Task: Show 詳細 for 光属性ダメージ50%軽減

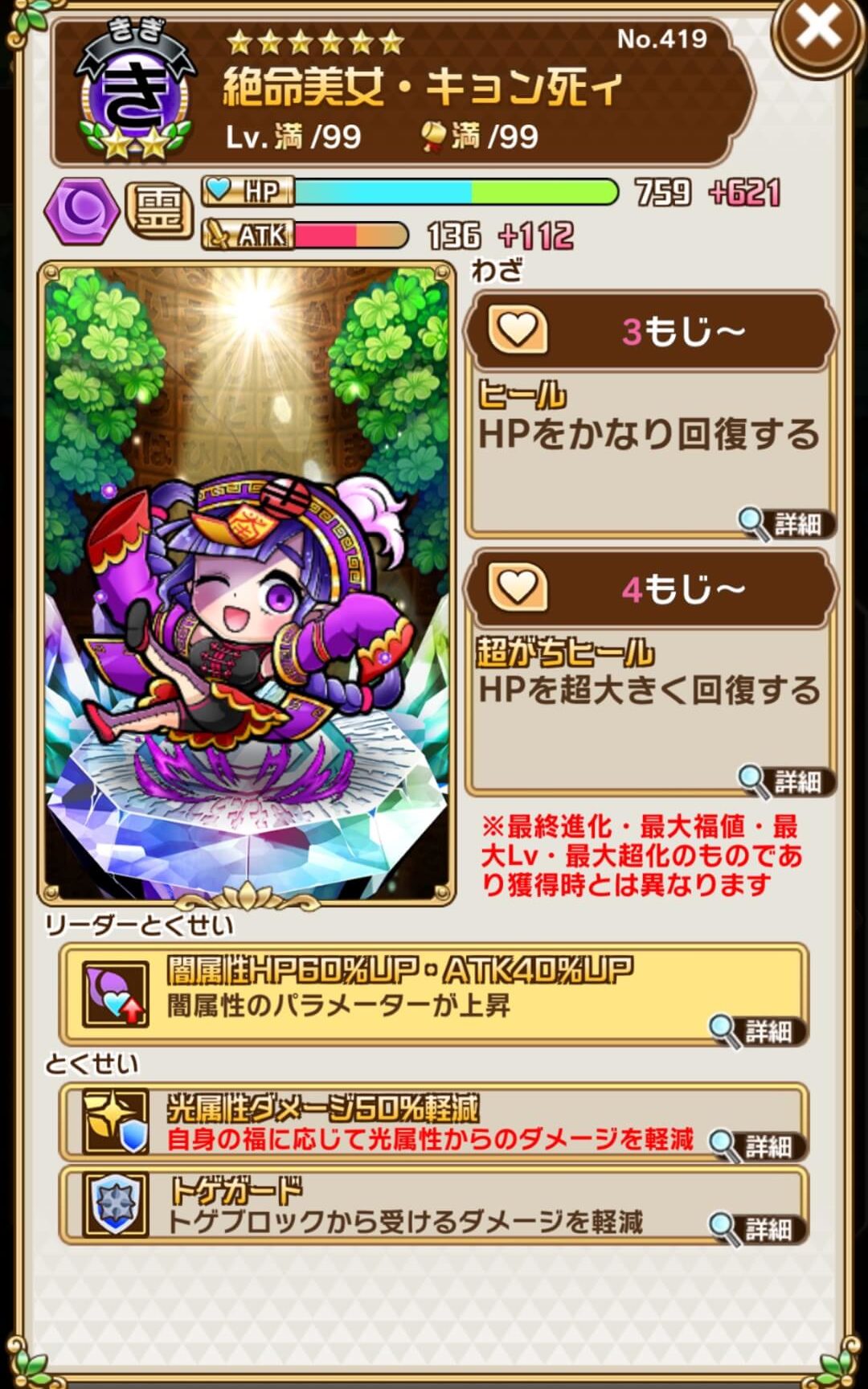Action: [759, 1145]
